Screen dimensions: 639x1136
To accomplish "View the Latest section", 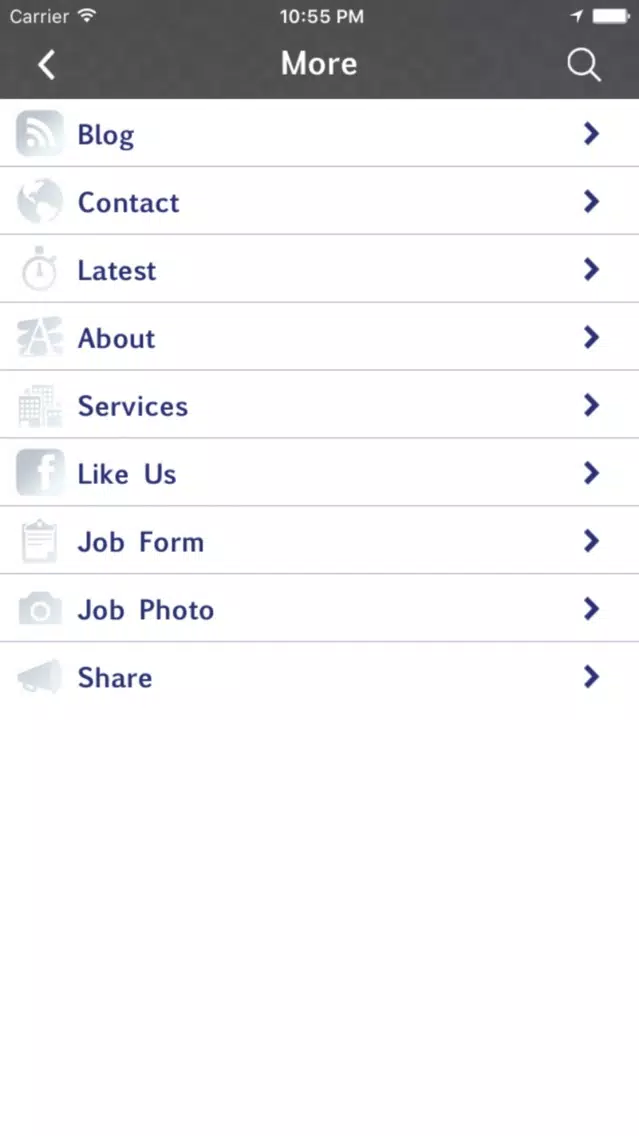I will click(x=320, y=269).
